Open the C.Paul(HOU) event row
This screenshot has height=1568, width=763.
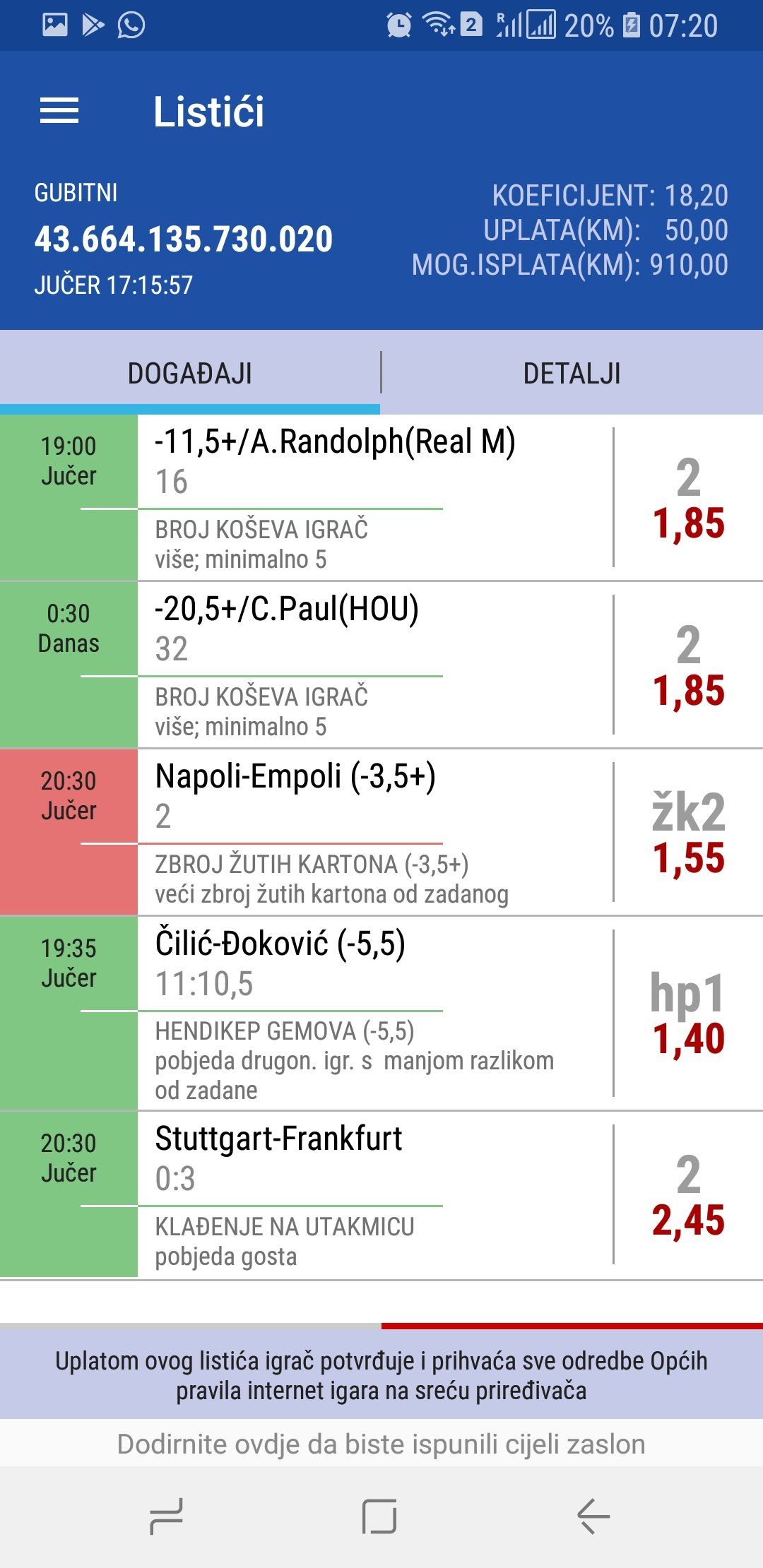tap(381, 665)
